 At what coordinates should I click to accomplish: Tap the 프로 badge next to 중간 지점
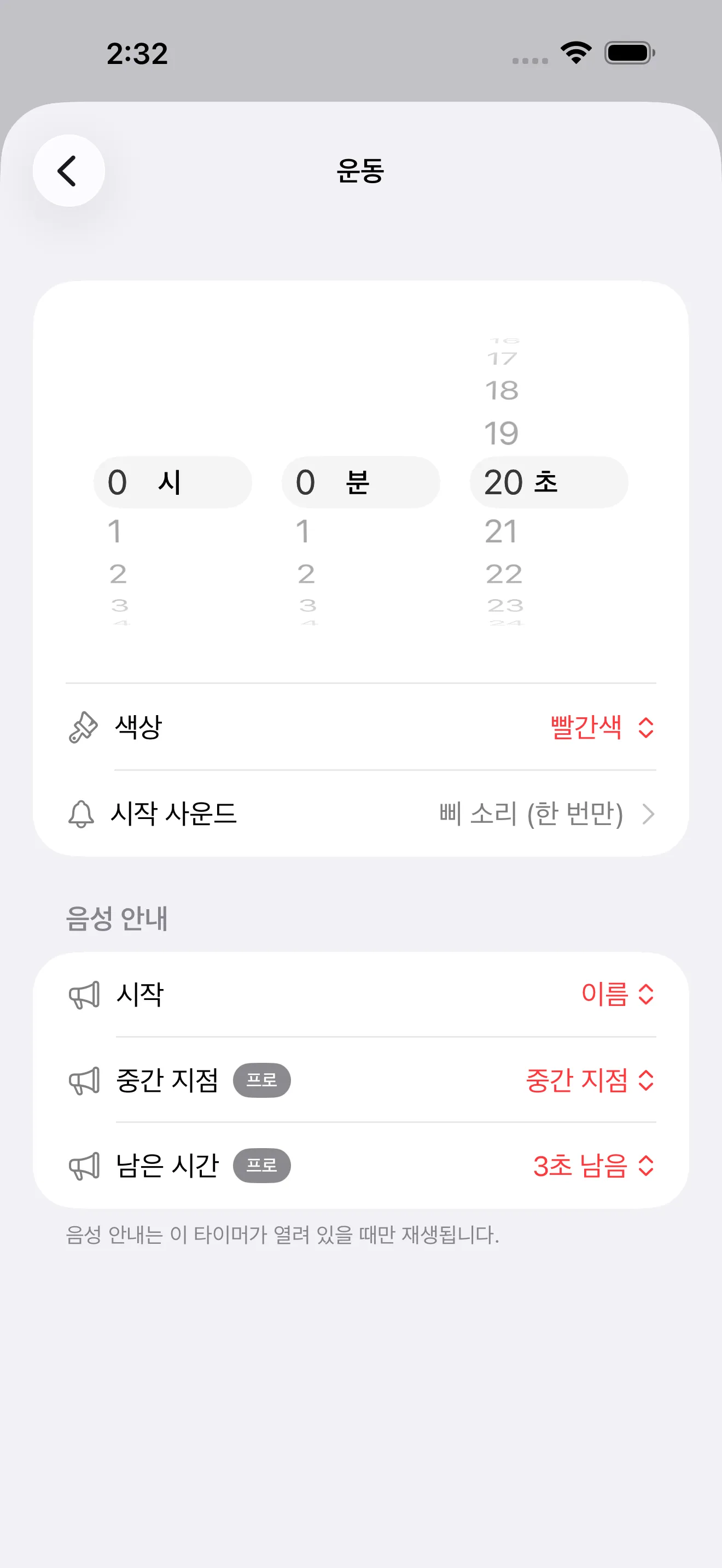coord(262,1080)
